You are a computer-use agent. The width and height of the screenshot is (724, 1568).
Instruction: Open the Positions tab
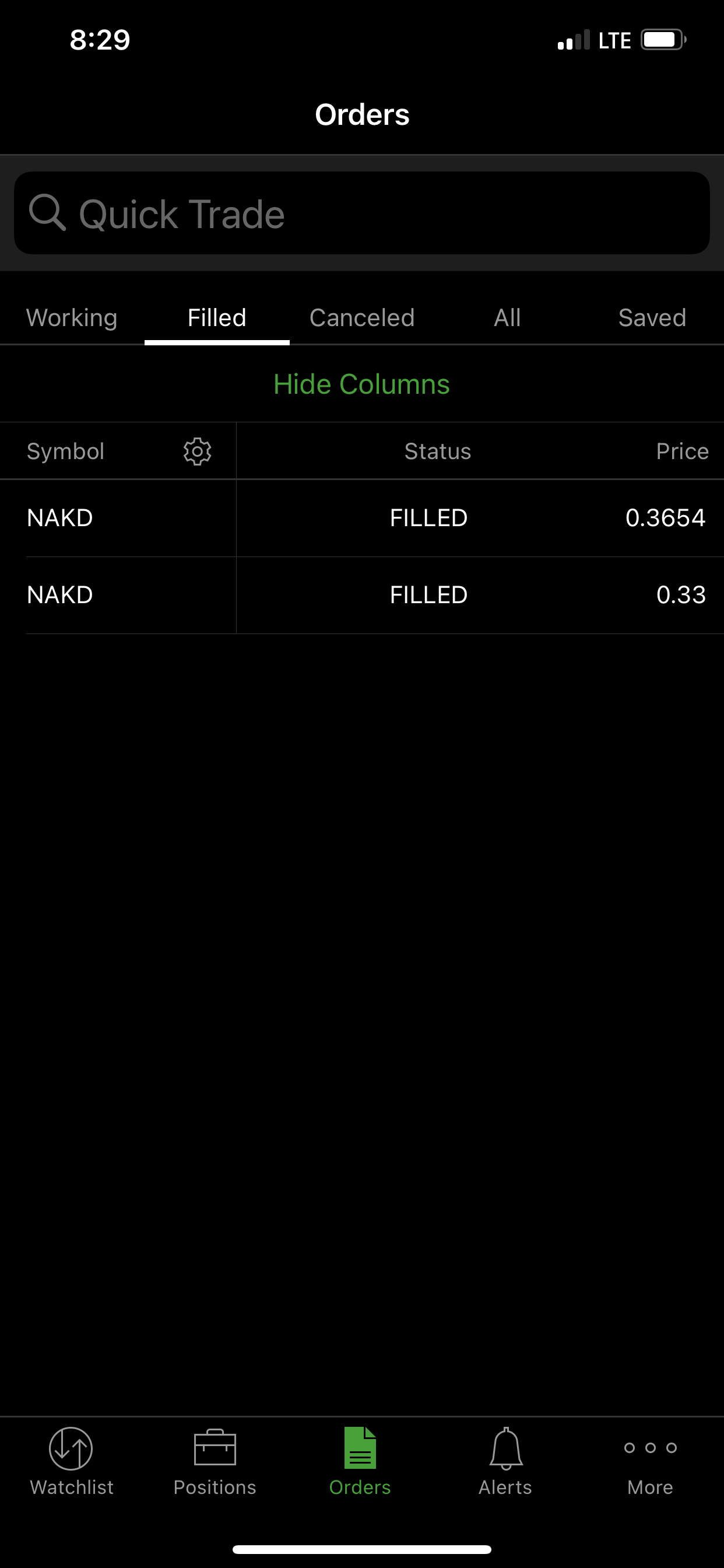pos(215,1462)
